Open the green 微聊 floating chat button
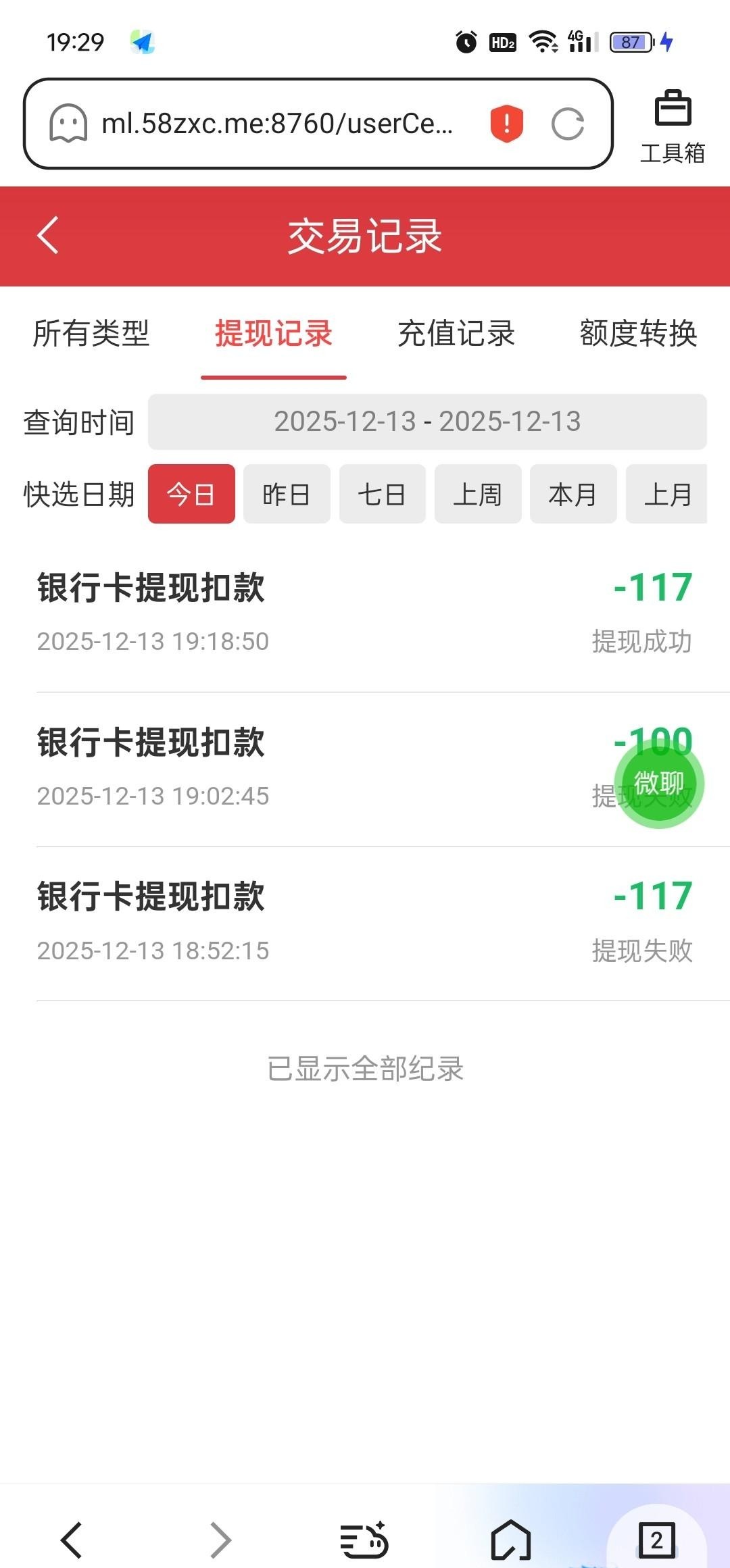 (659, 784)
